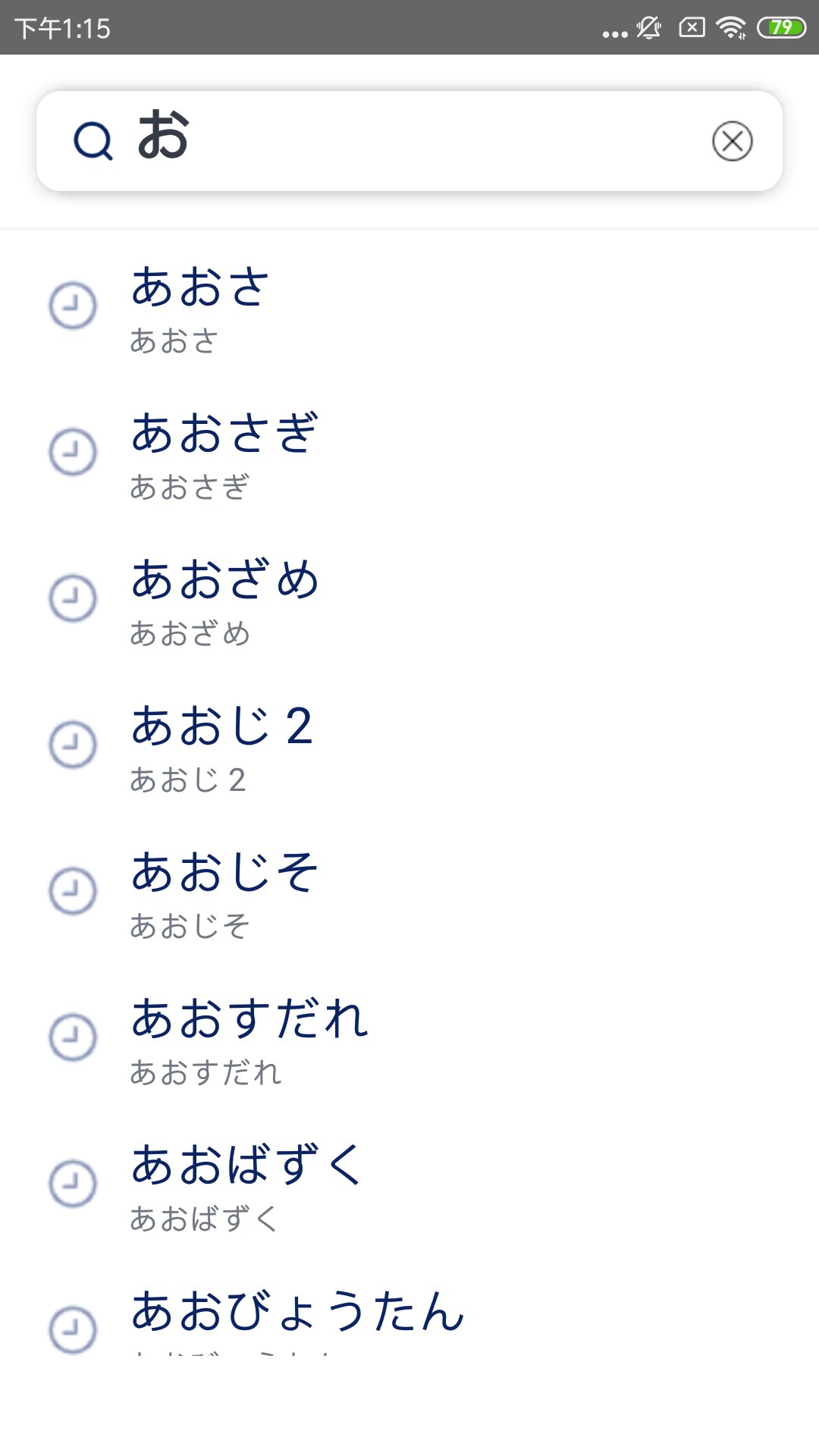Image resolution: width=819 pixels, height=1456 pixels.
Task: Select the あおすだれ entry
Action: (x=250, y=1038)
